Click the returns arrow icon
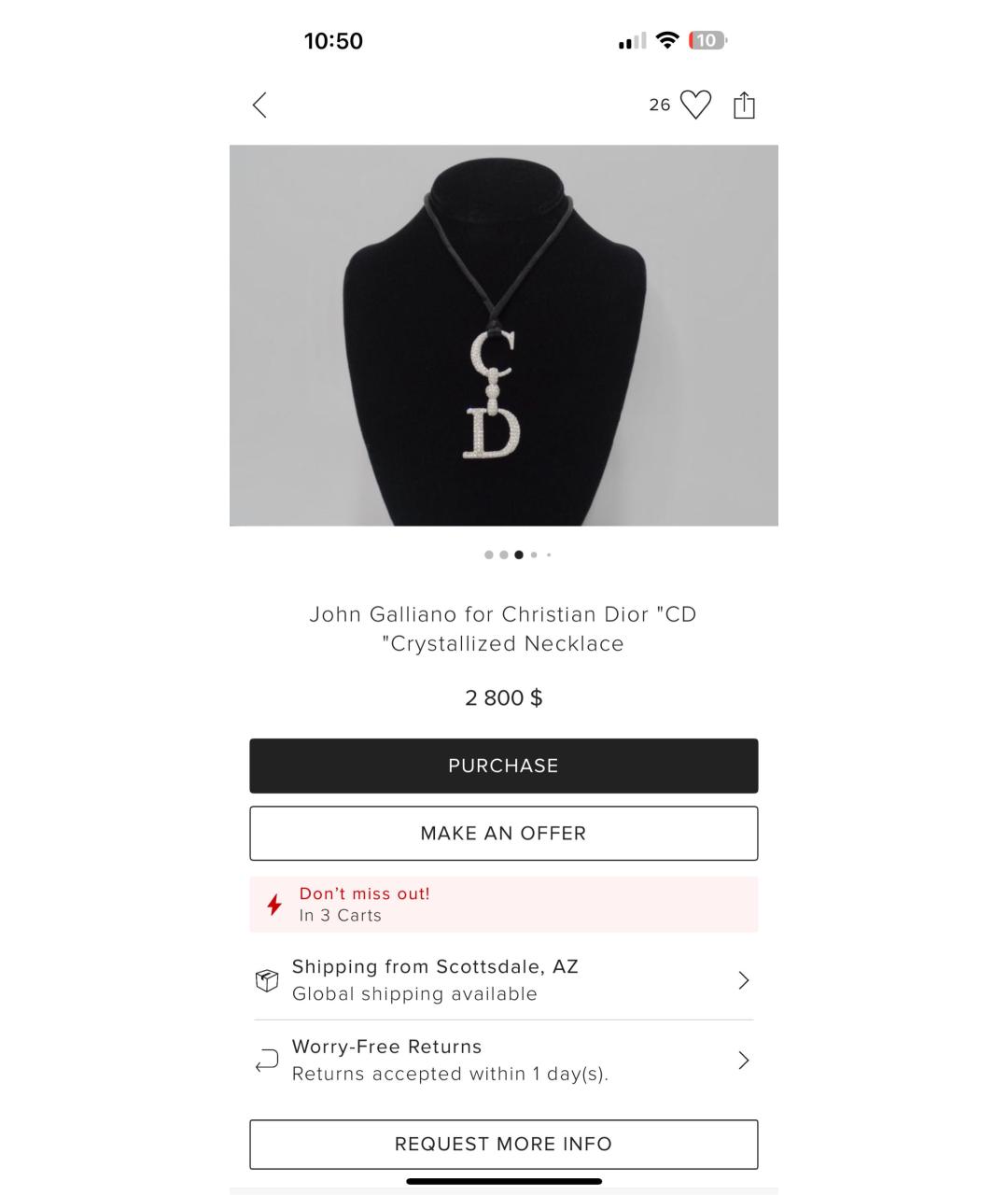Viewport: 1008px width, 1195px height. pyautogui.click(x=267, y=1061)
